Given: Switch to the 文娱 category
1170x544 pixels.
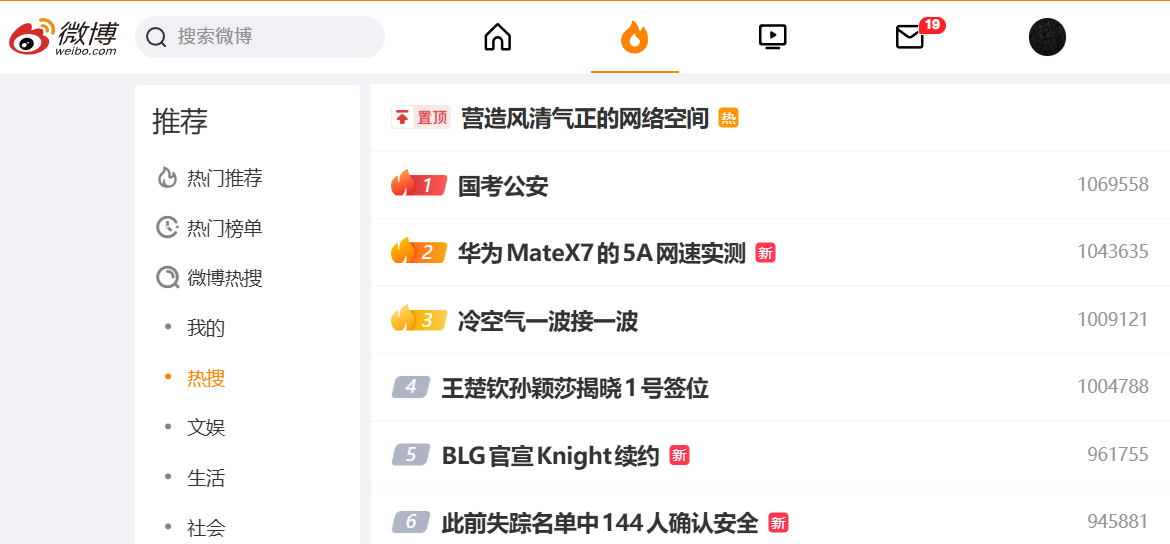Looking at the screenshot, I should [x=206, y=428].
